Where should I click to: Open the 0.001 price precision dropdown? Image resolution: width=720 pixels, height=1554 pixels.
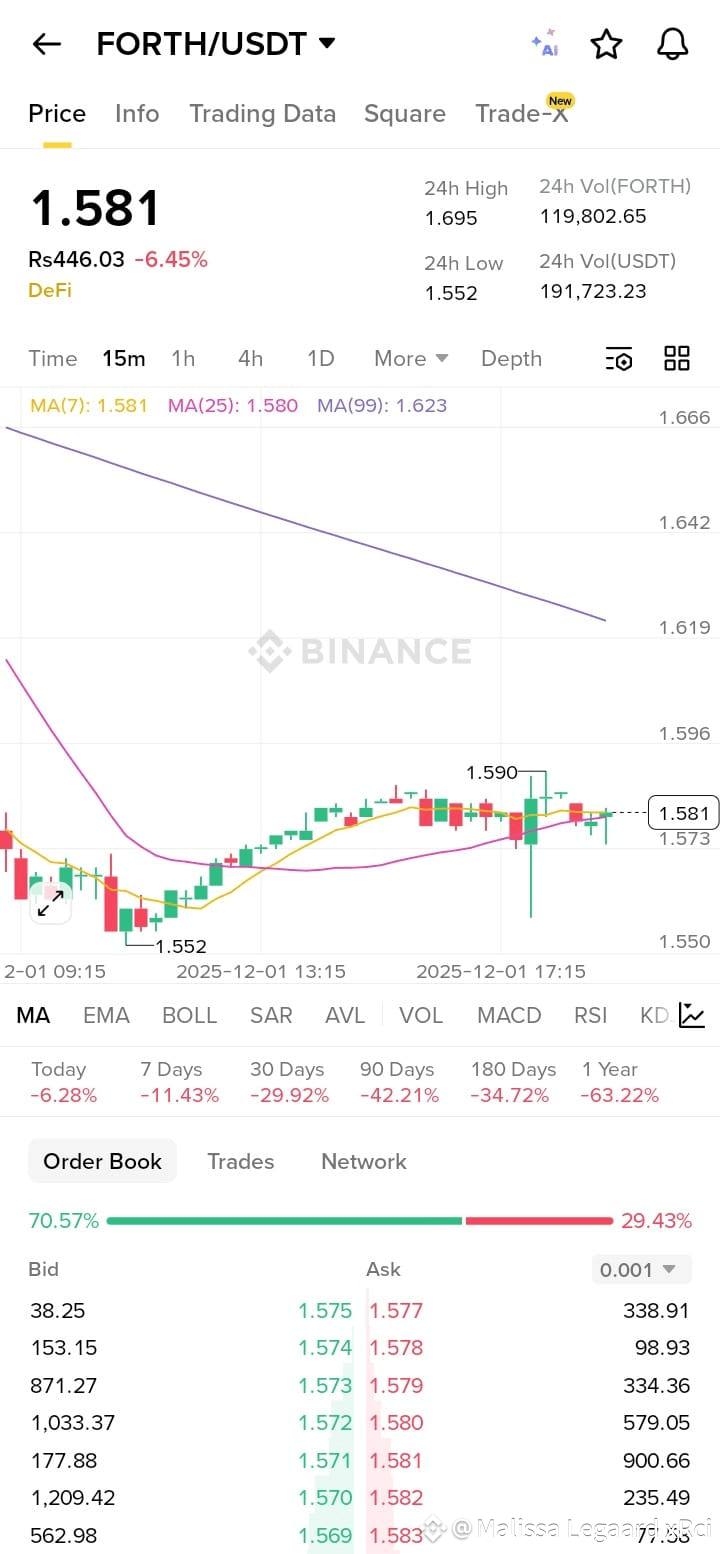(640, 1269)
